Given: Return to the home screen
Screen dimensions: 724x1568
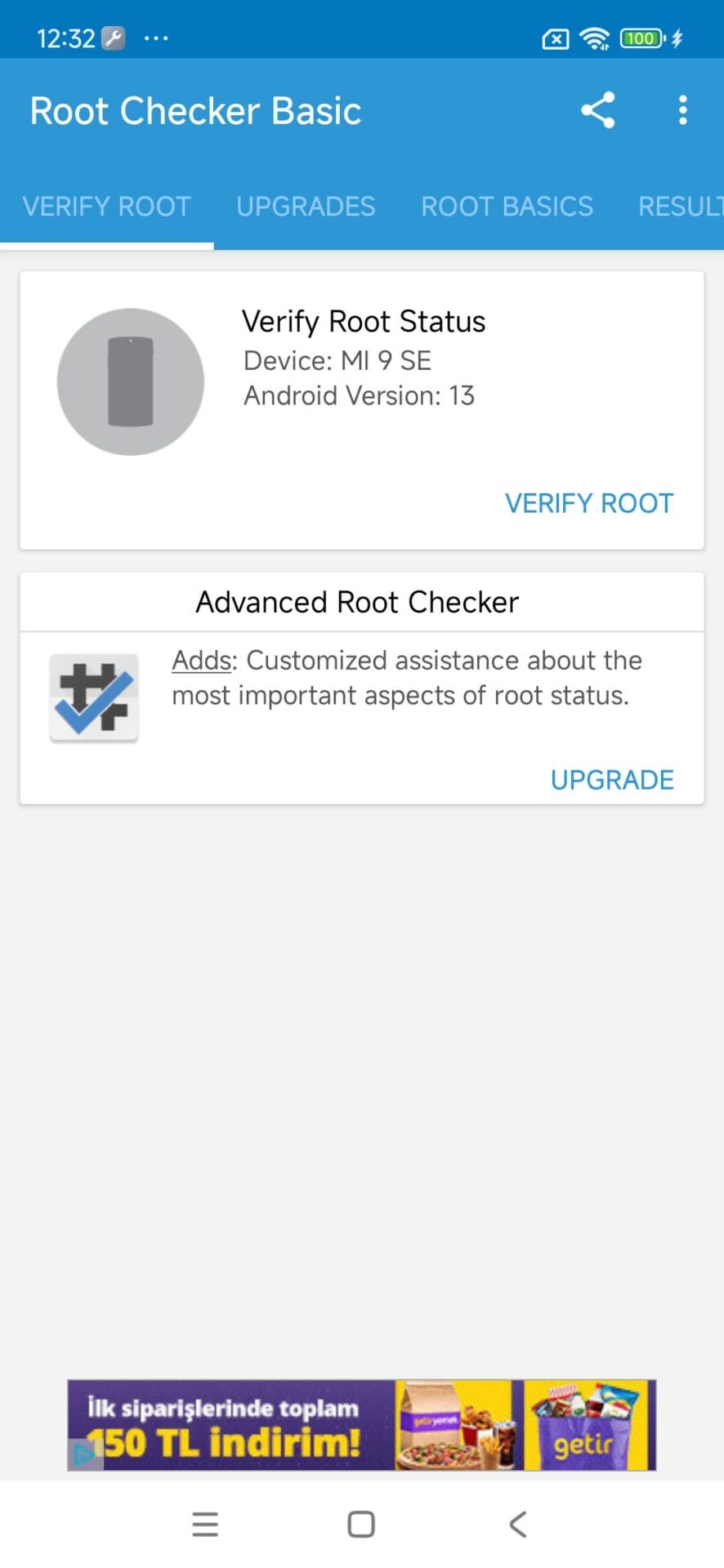Looking at the screenshot, I should coord(361,1524).
